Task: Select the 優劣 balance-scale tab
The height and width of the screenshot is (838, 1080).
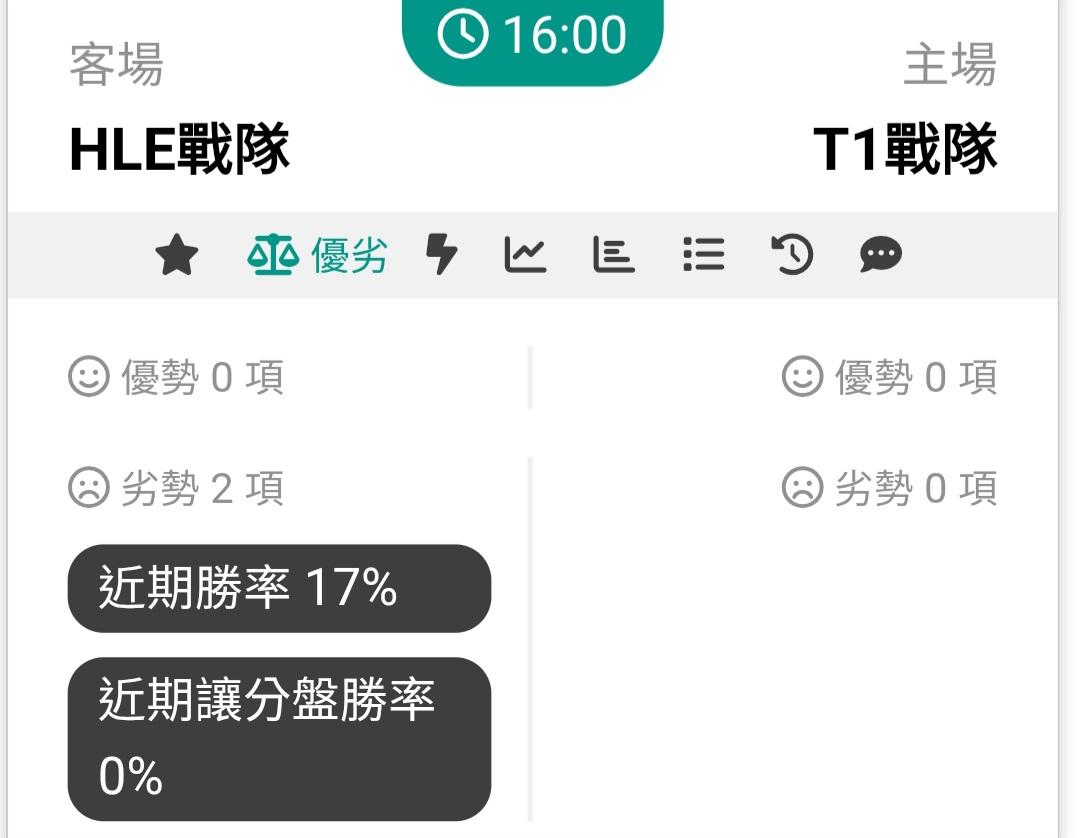Action: click(x=318, y=255)
